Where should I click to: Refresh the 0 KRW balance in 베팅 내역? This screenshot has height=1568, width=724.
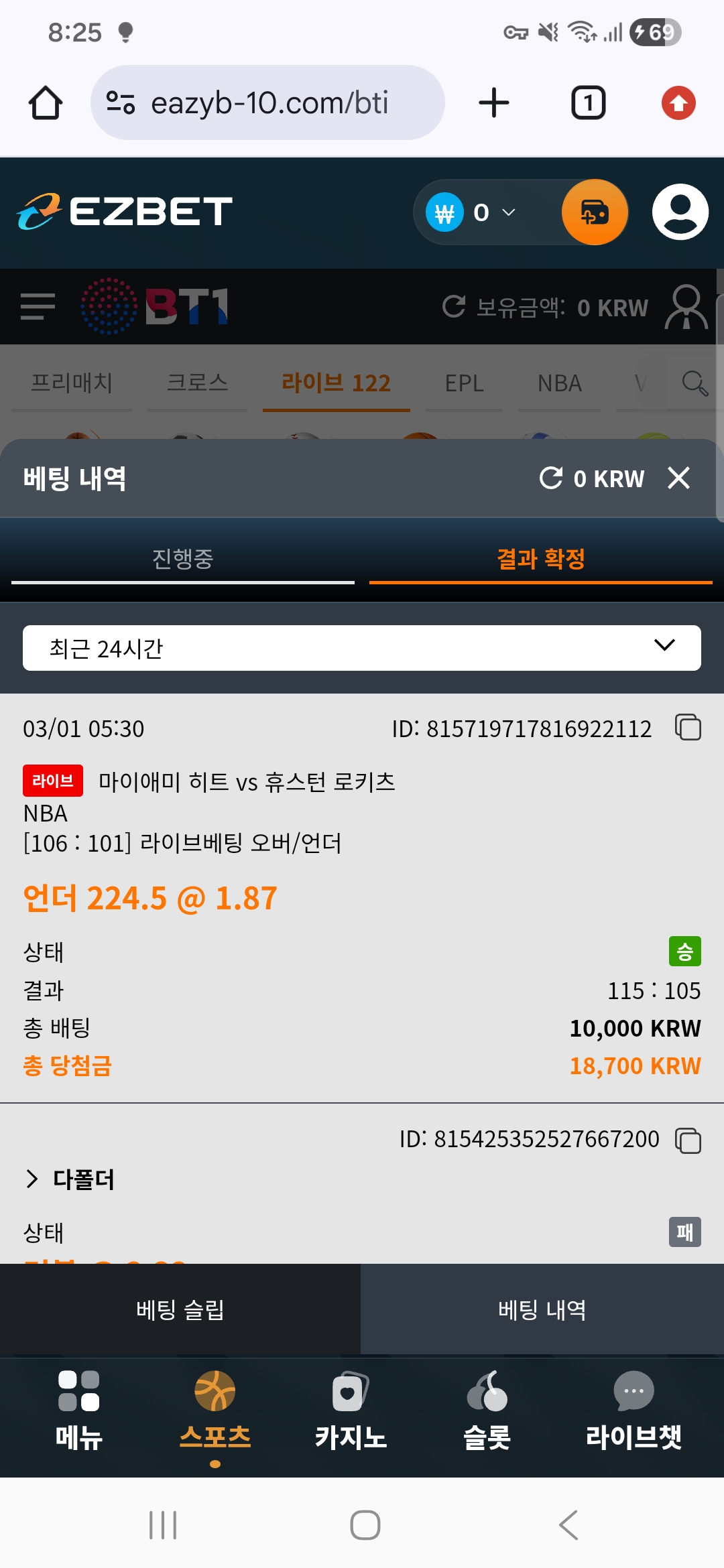(x=551, y=478)
